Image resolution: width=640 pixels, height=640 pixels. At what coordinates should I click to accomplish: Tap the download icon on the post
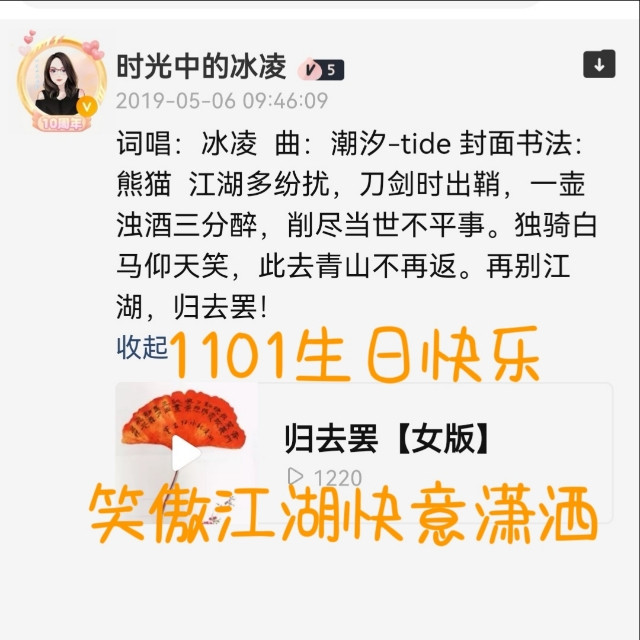pyautogui.click(x=599, y=64)
